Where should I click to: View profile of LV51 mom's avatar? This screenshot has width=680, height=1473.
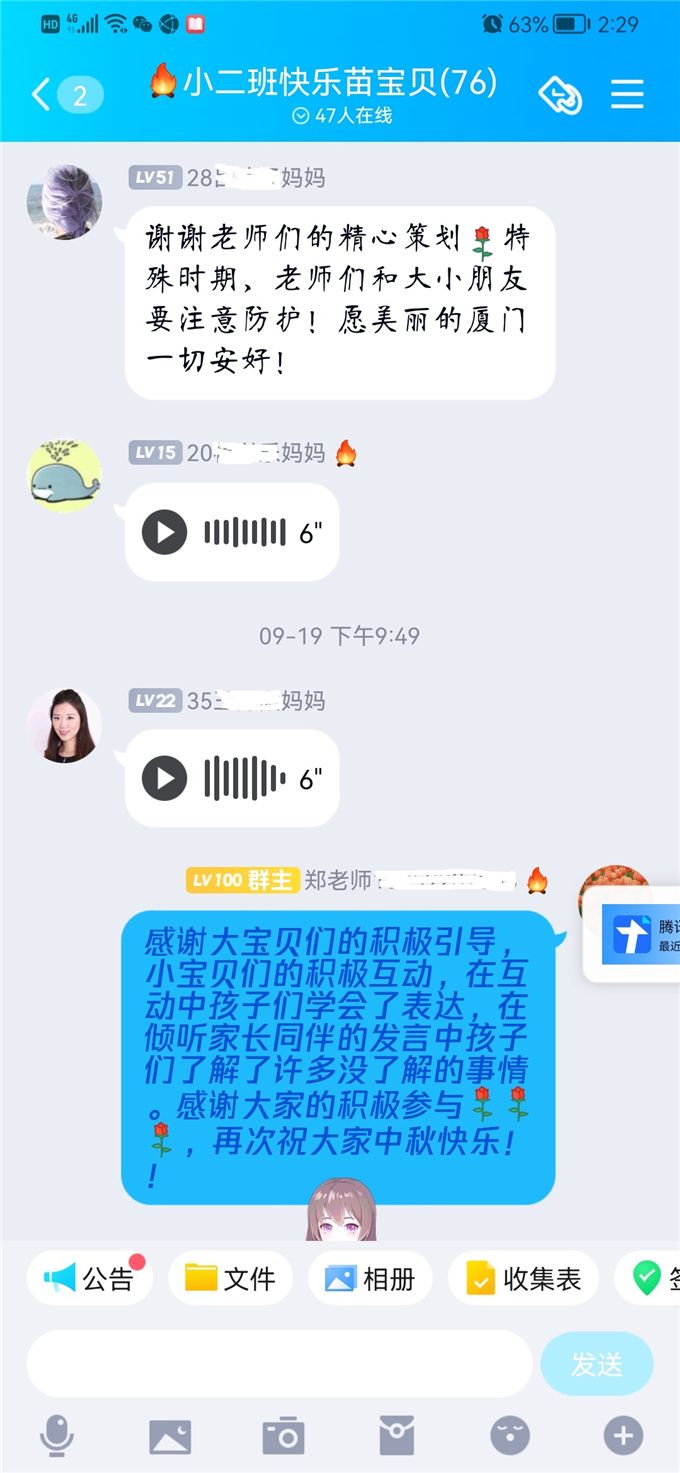point(64,202)
